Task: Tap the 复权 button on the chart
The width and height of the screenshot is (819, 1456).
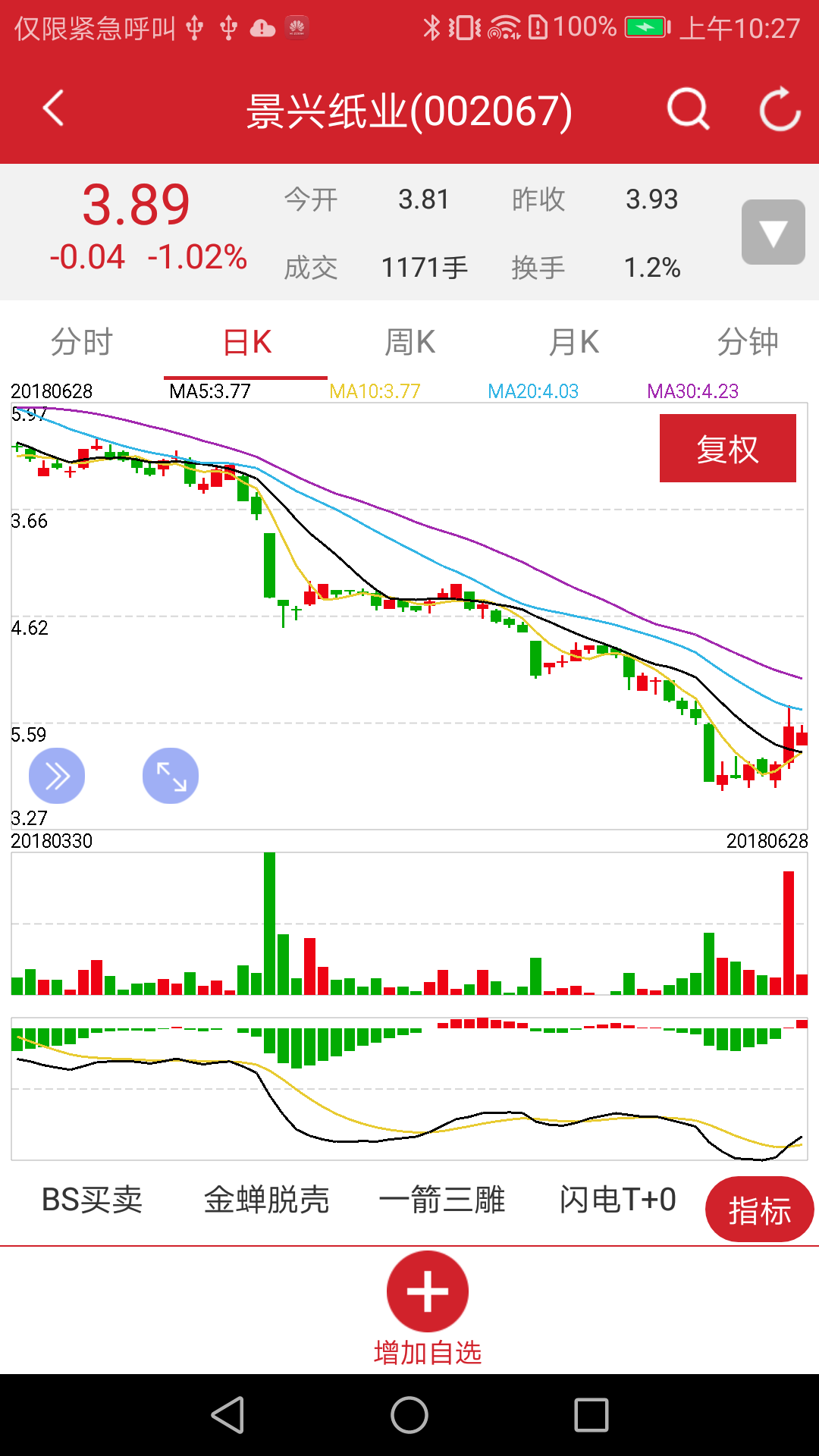Action: (x=727, y=448)
